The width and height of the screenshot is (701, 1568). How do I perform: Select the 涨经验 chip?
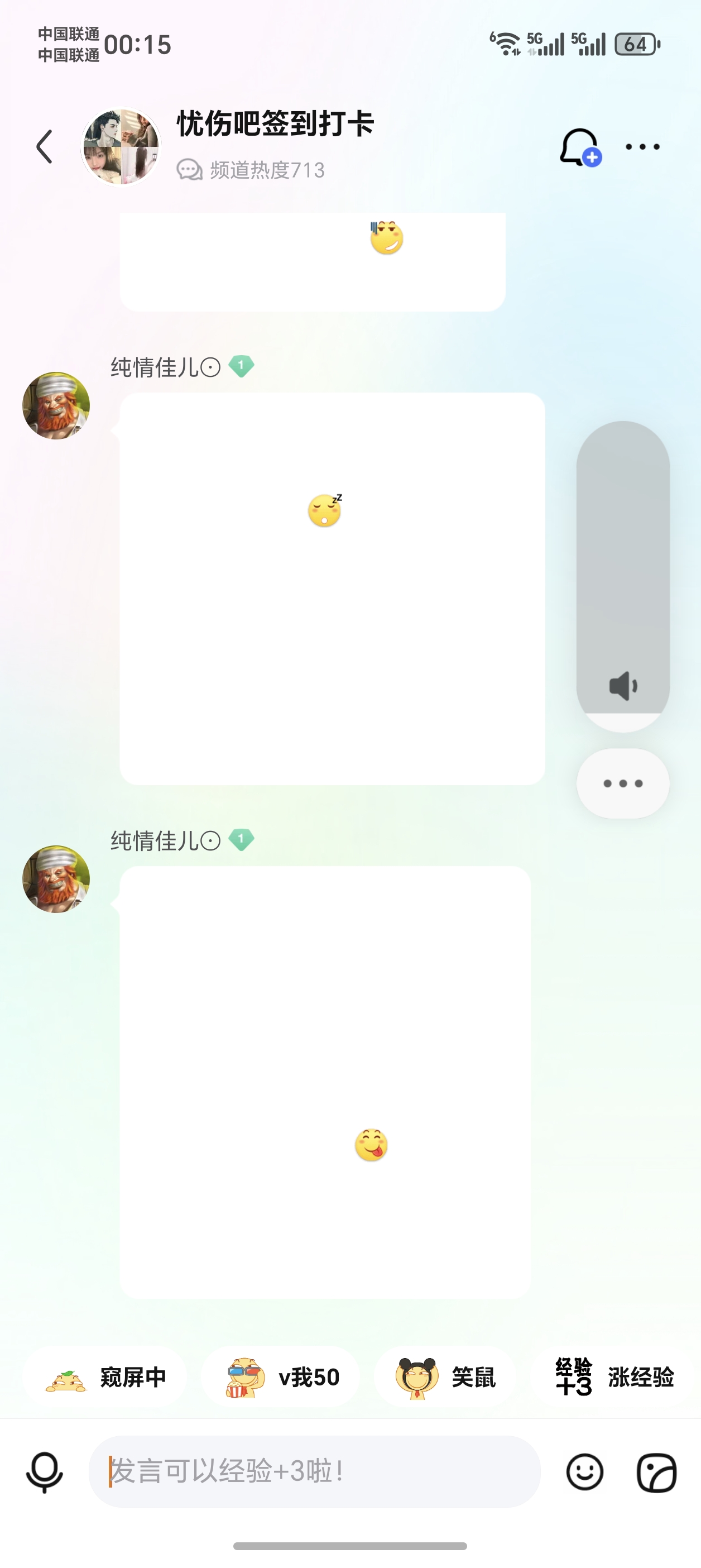[614, 1377]
